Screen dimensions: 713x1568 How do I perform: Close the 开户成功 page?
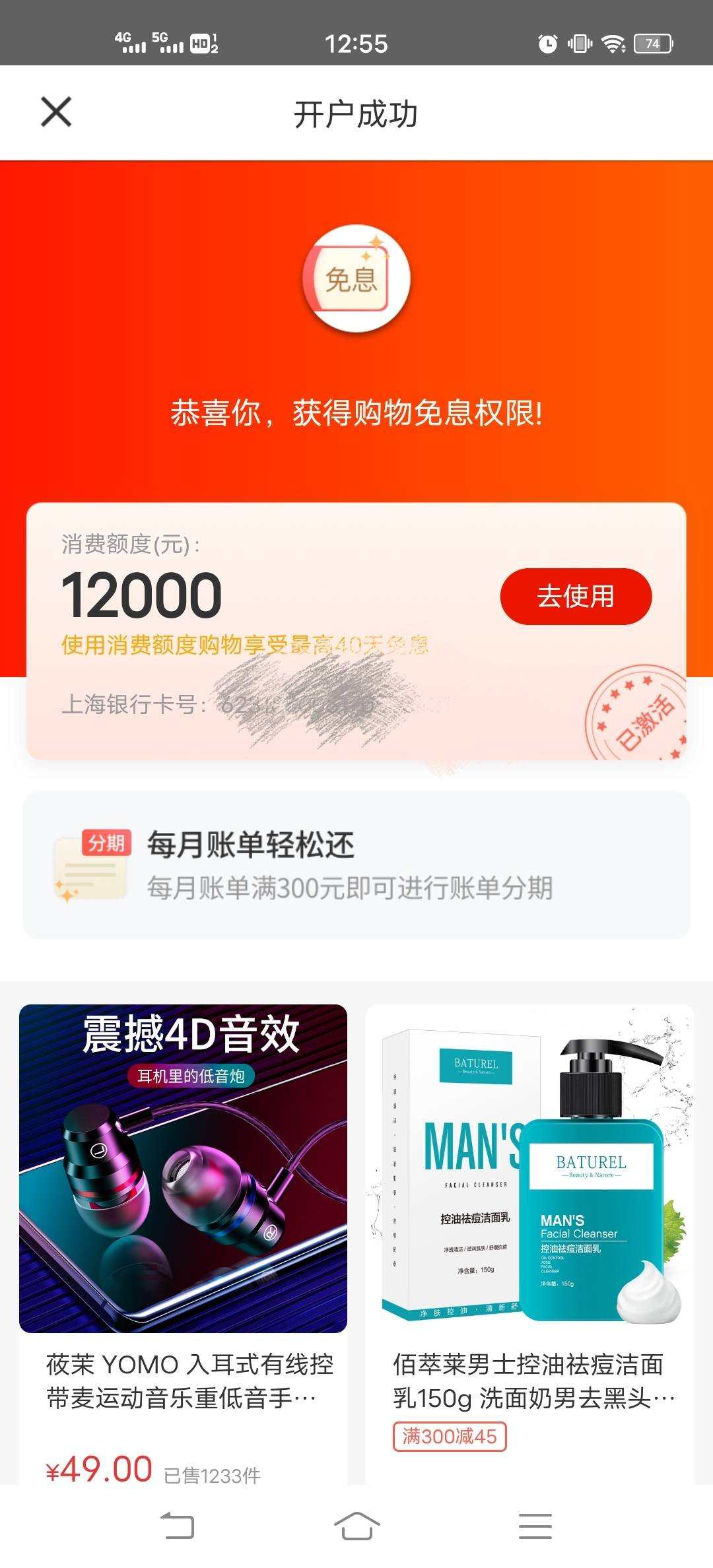tap(56, 112)
